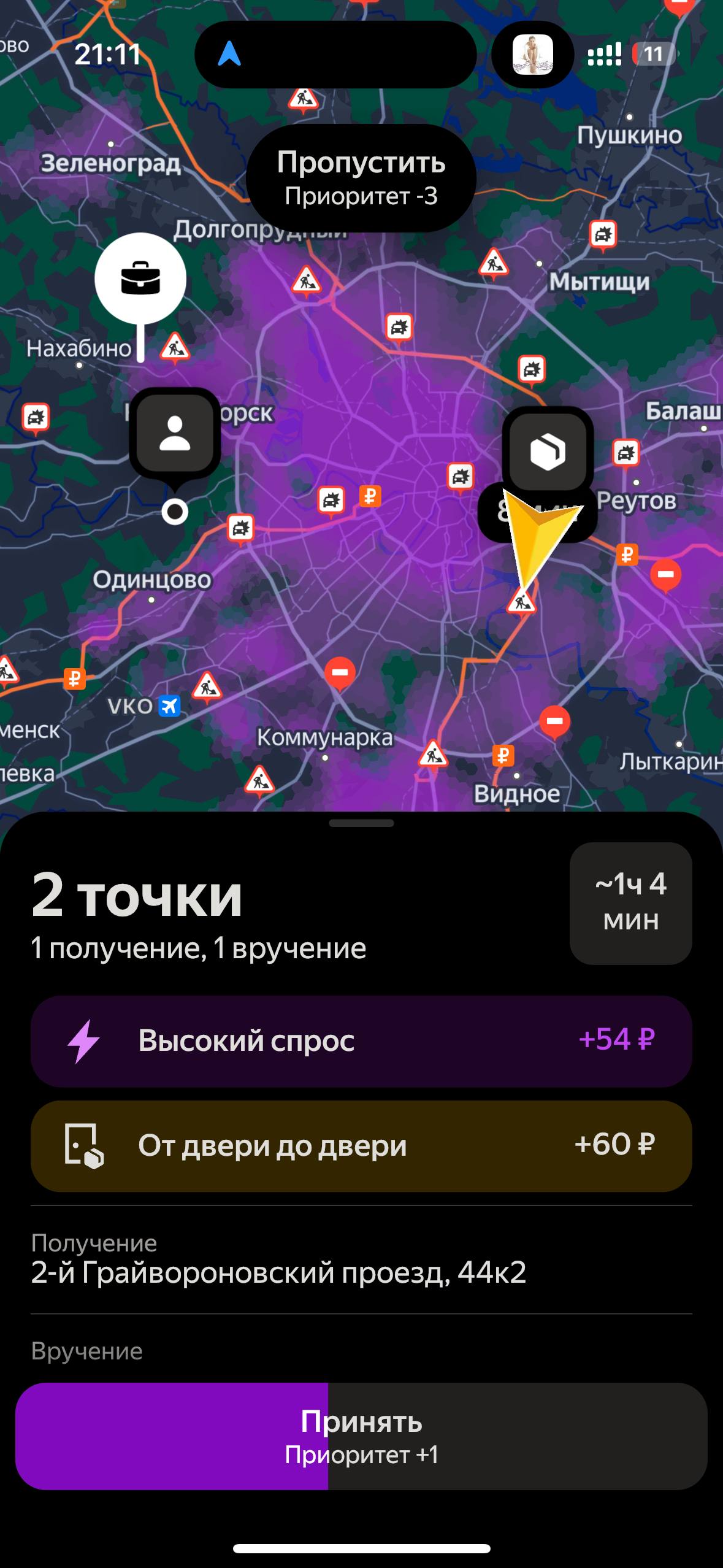Tap Пропустить to skip this order
This screenshot has height=1568, width=723.
tap(361, 178)
